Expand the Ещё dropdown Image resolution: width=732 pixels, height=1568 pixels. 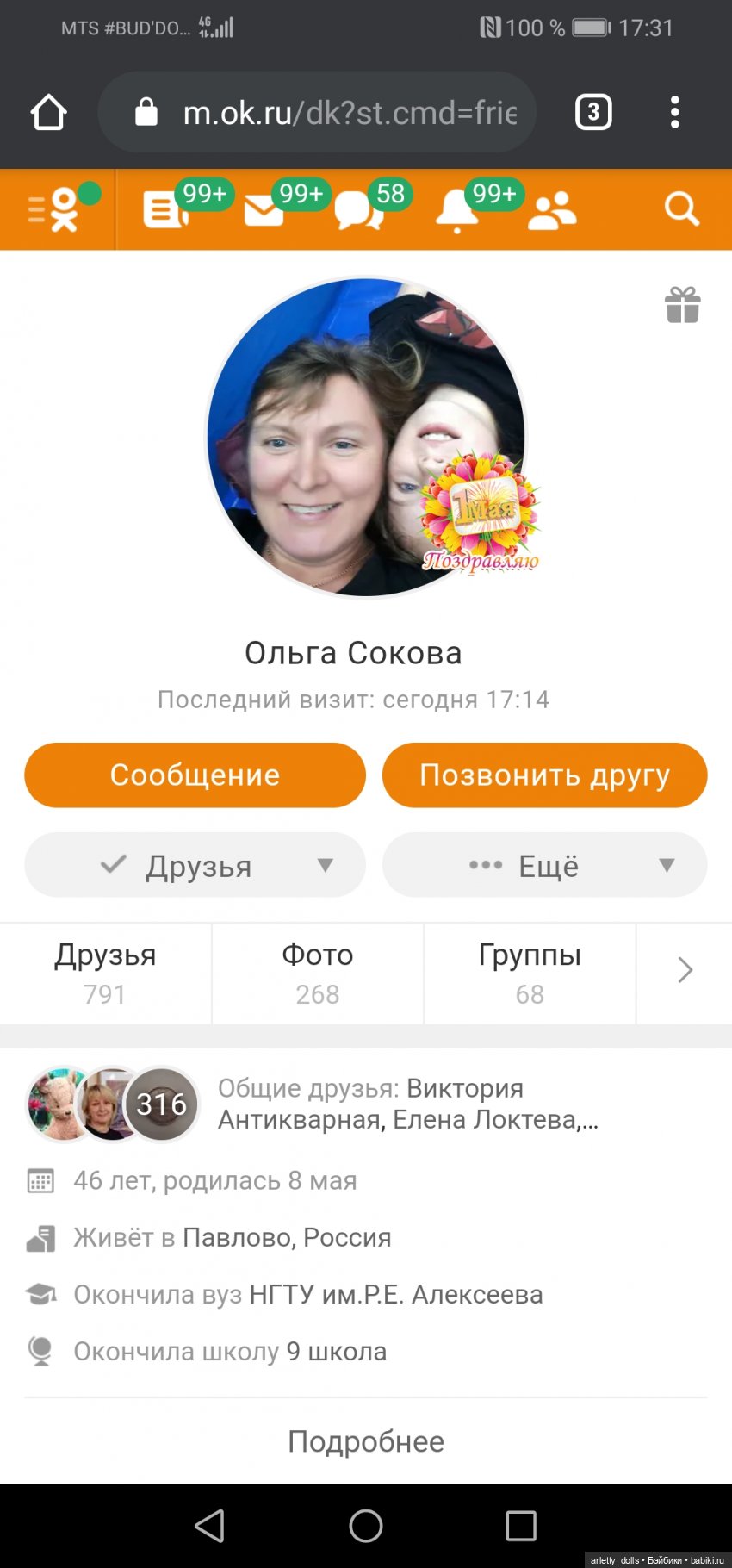pos(544,865)
